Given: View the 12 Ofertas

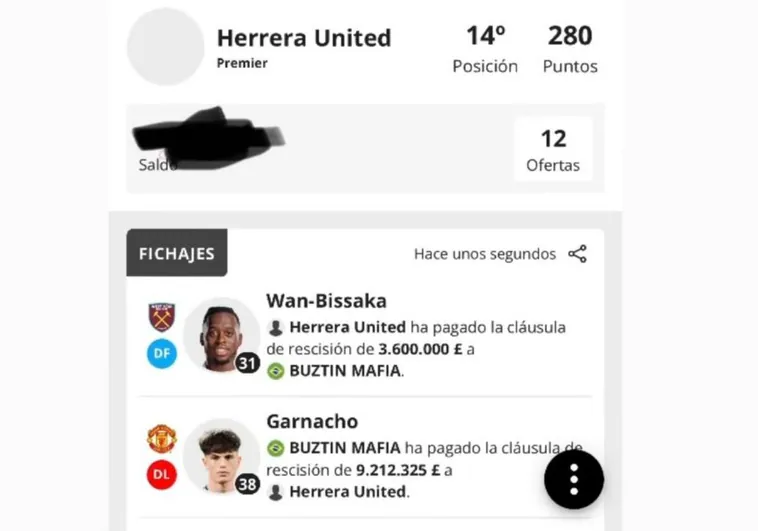Looking at the screenshot, I should tap(553, 150).
